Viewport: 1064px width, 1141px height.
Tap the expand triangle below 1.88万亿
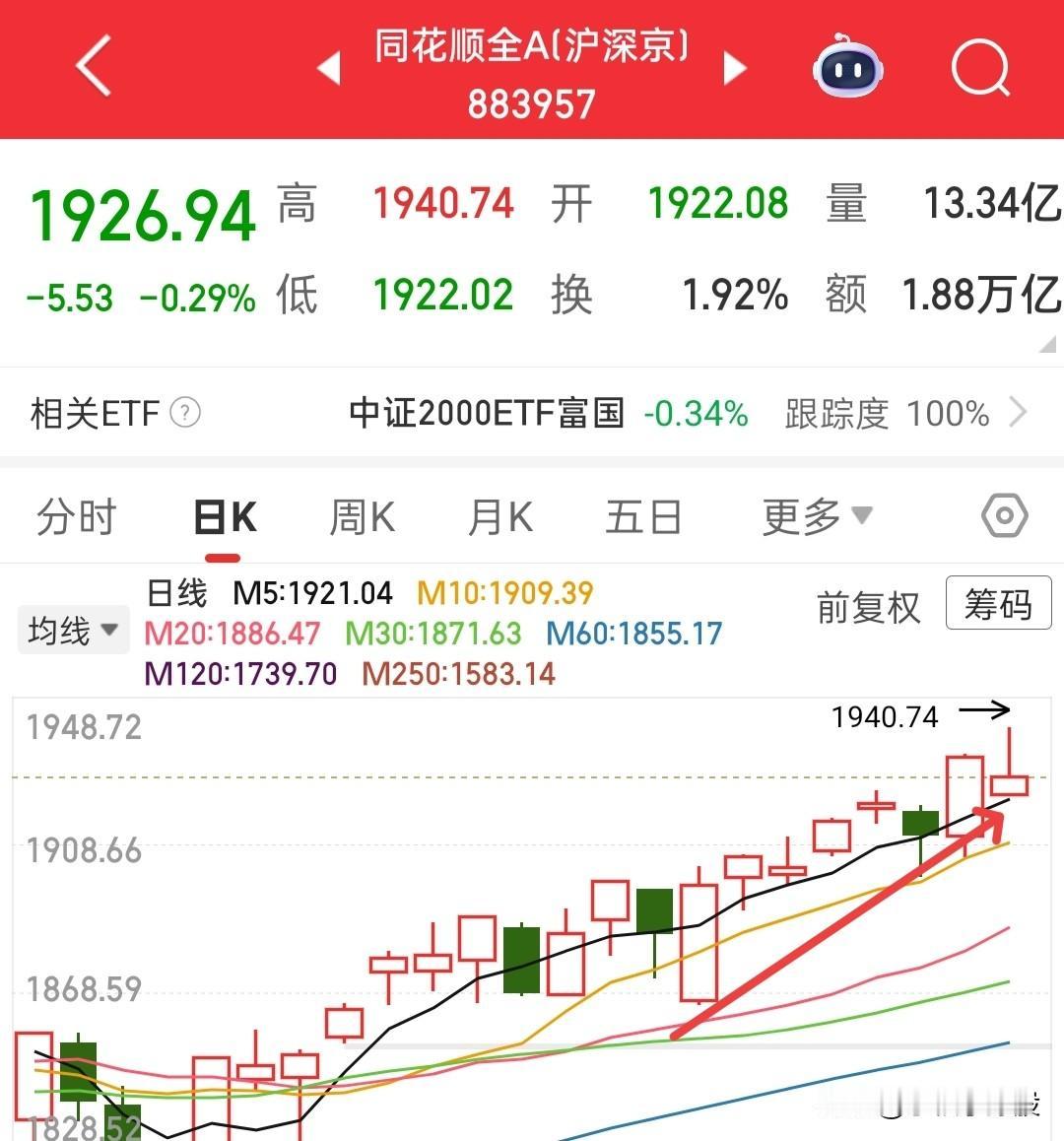coord(1047,344)
